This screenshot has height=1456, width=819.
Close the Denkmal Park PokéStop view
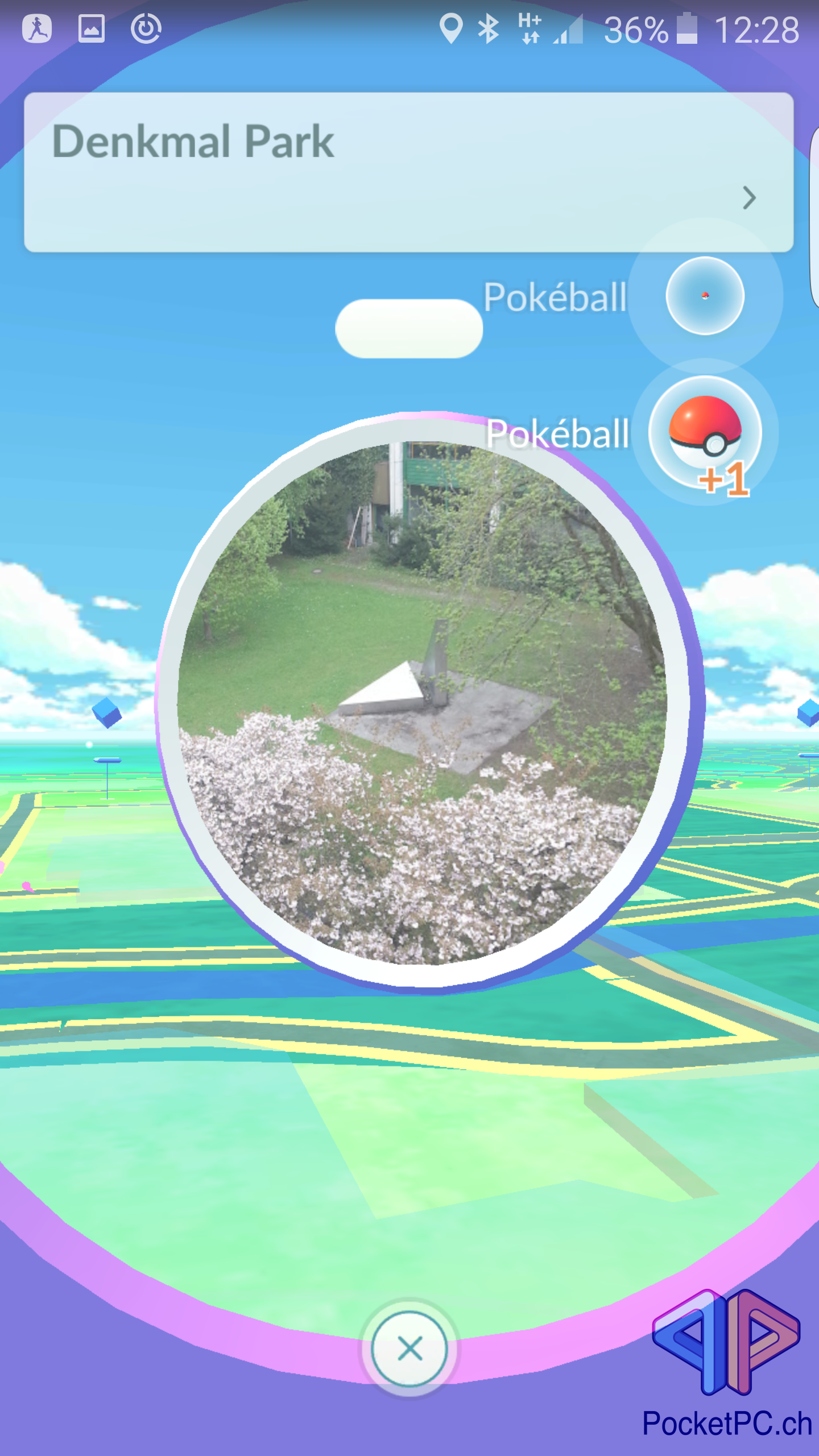[409, 1349]
